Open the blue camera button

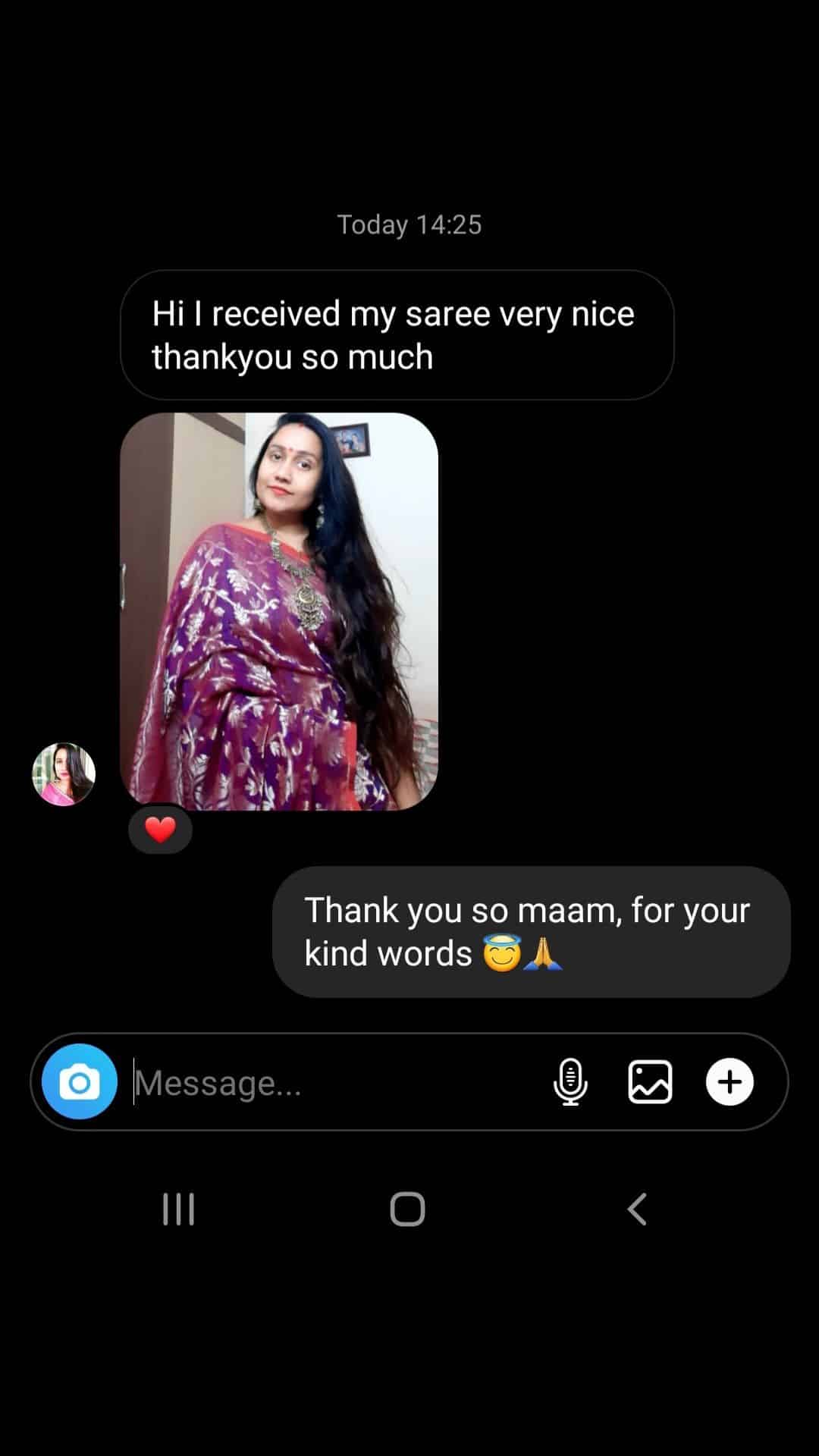80,1082
